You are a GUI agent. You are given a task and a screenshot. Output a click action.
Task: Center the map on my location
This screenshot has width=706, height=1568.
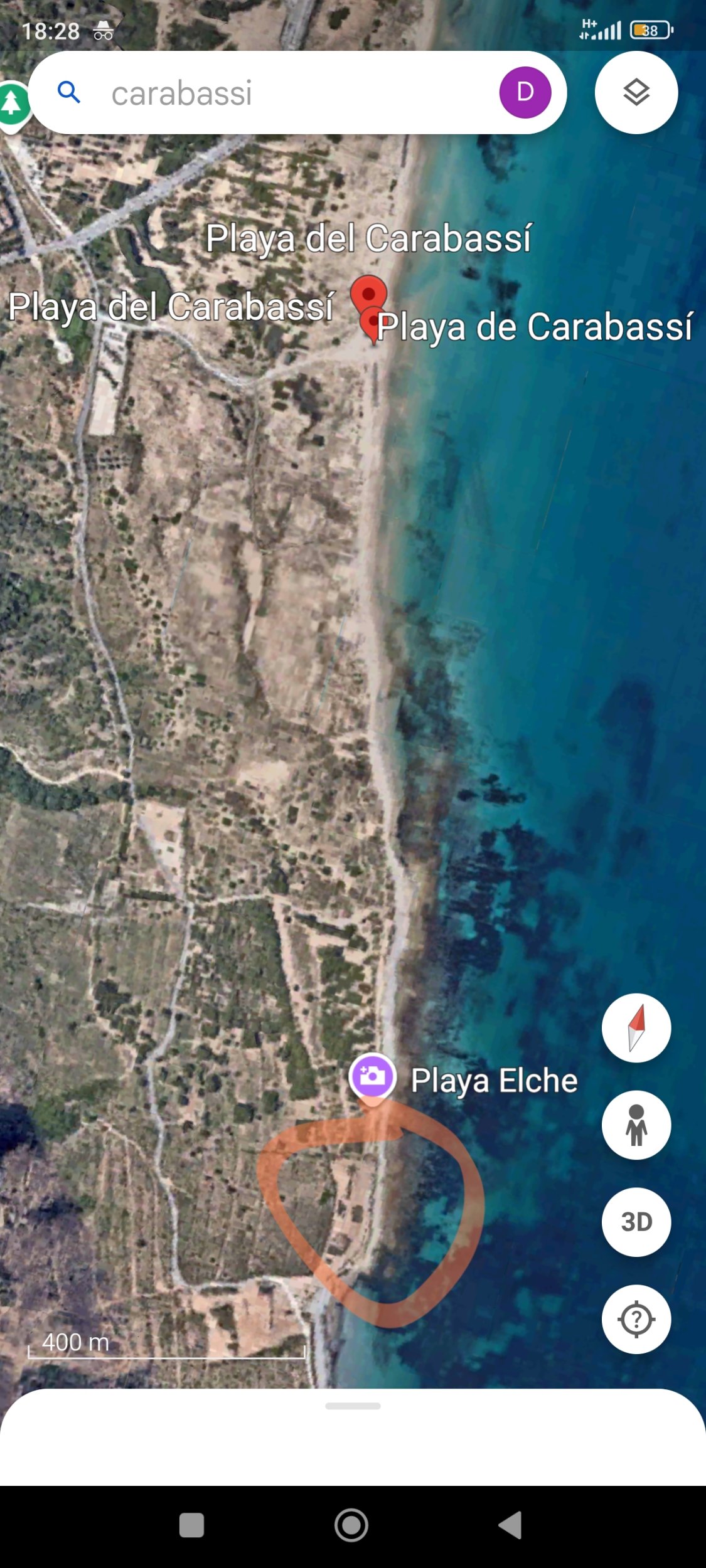[x=636, y=1319]
